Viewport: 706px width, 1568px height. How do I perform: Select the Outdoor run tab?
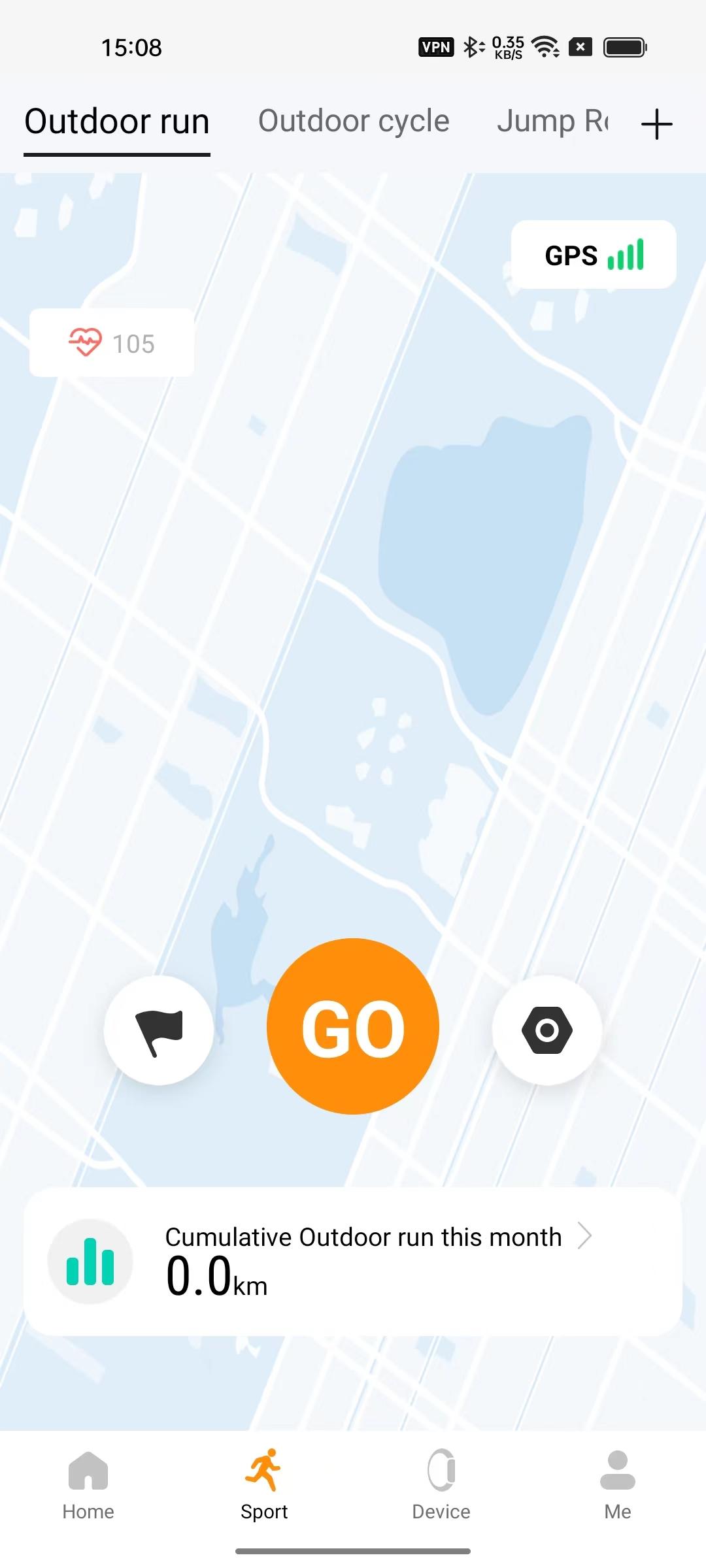coord(117,122)
